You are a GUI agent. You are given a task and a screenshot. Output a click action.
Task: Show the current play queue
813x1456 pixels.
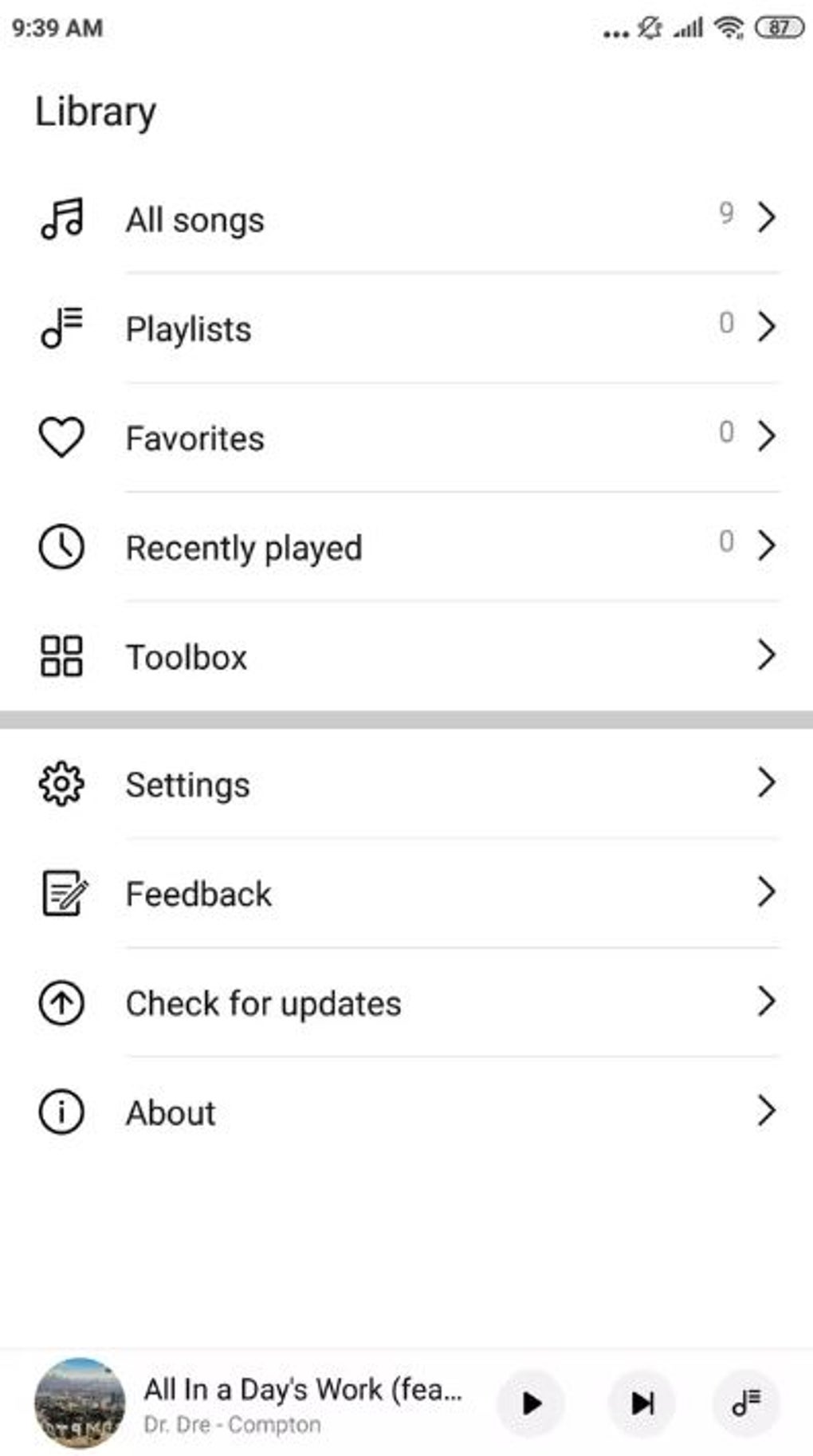[x=746, y=1403]
